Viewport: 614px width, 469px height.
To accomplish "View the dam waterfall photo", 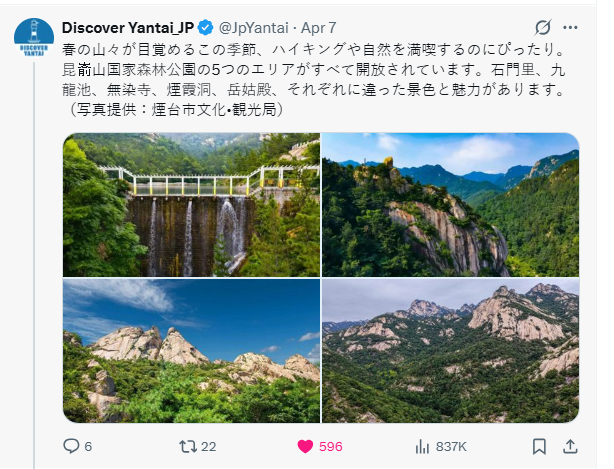I will pos(191,205).
